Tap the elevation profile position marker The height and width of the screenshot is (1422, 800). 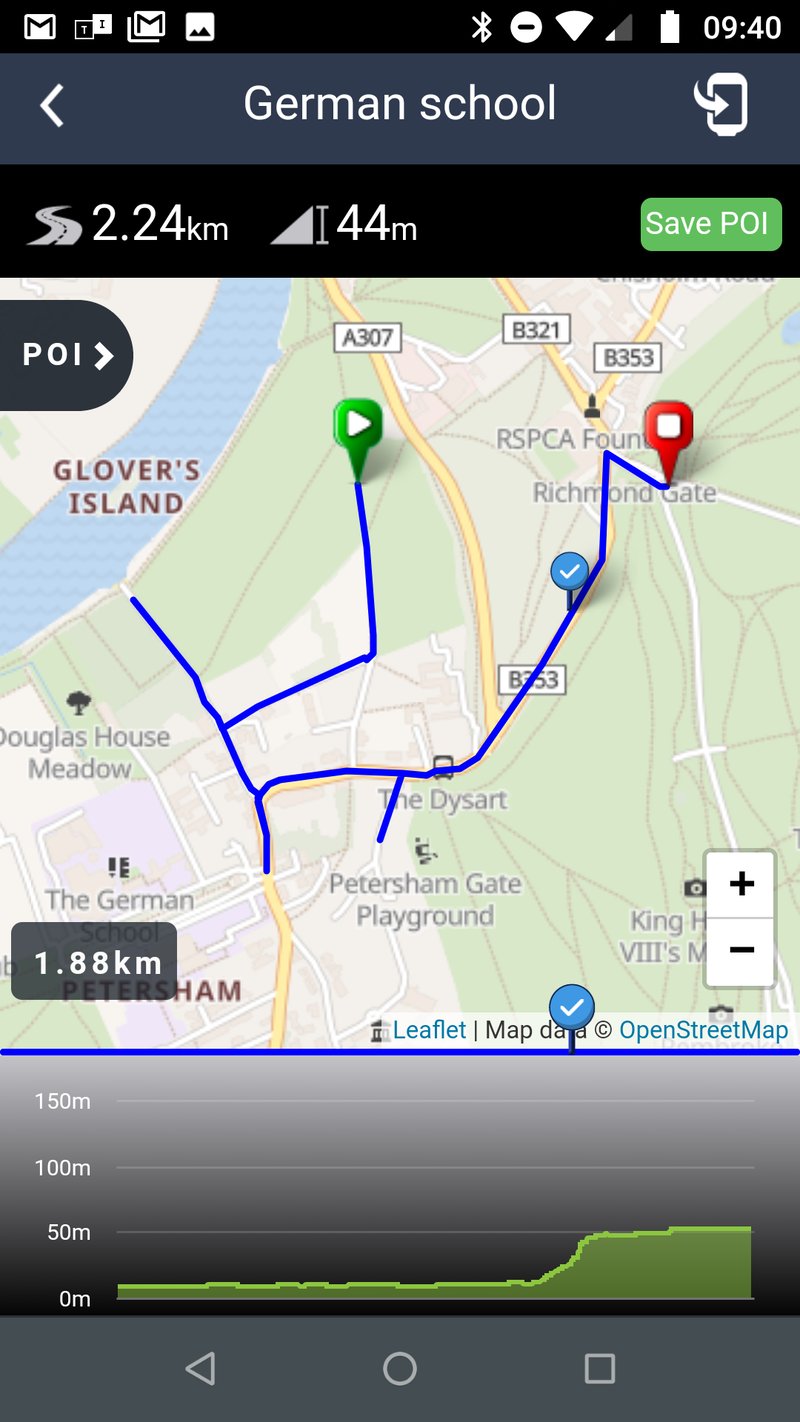pyautogui.click(x=572, y=1008)
